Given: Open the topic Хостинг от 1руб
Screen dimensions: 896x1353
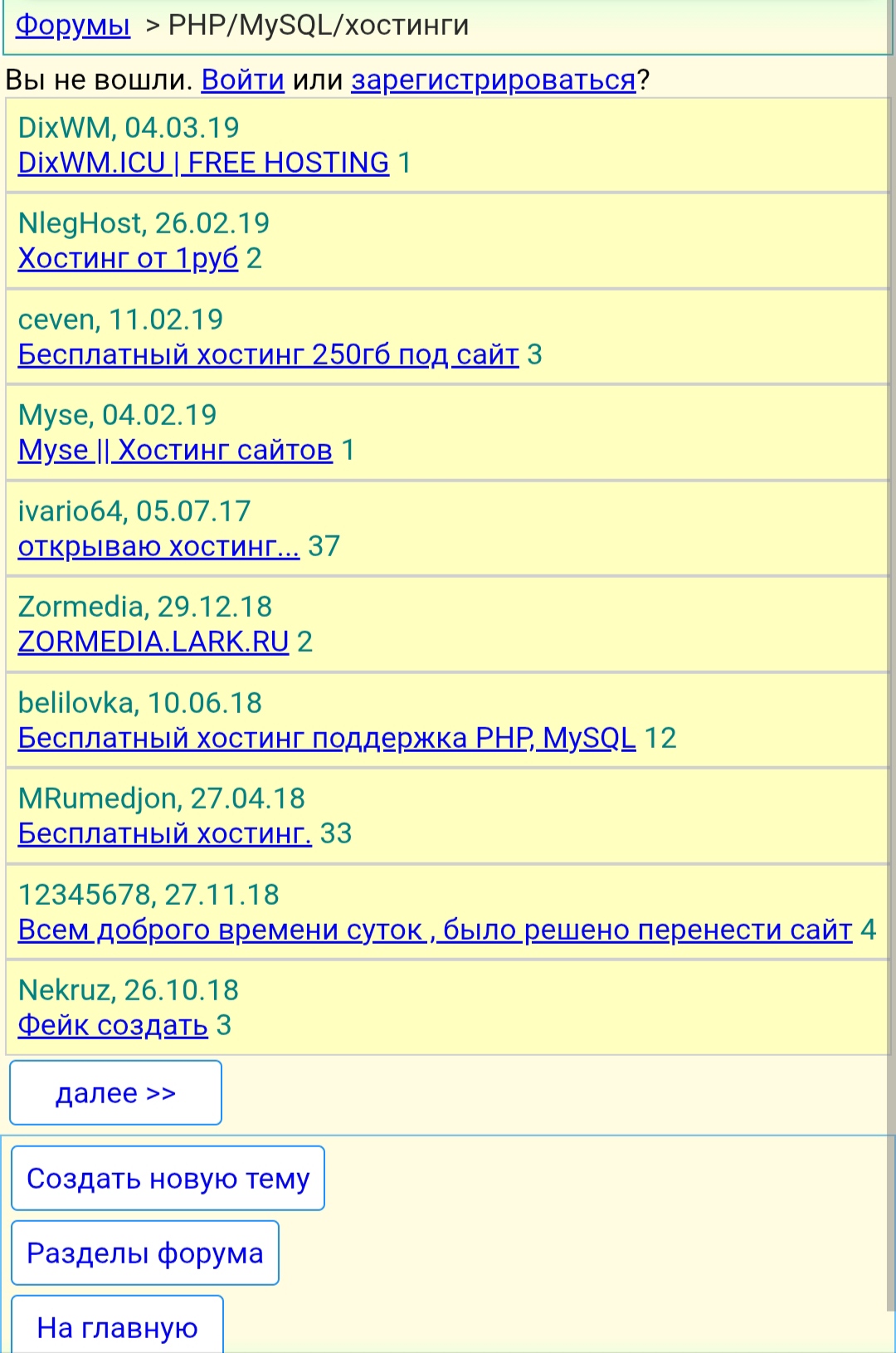Looking at the screenshot, I should pos(128,258).
